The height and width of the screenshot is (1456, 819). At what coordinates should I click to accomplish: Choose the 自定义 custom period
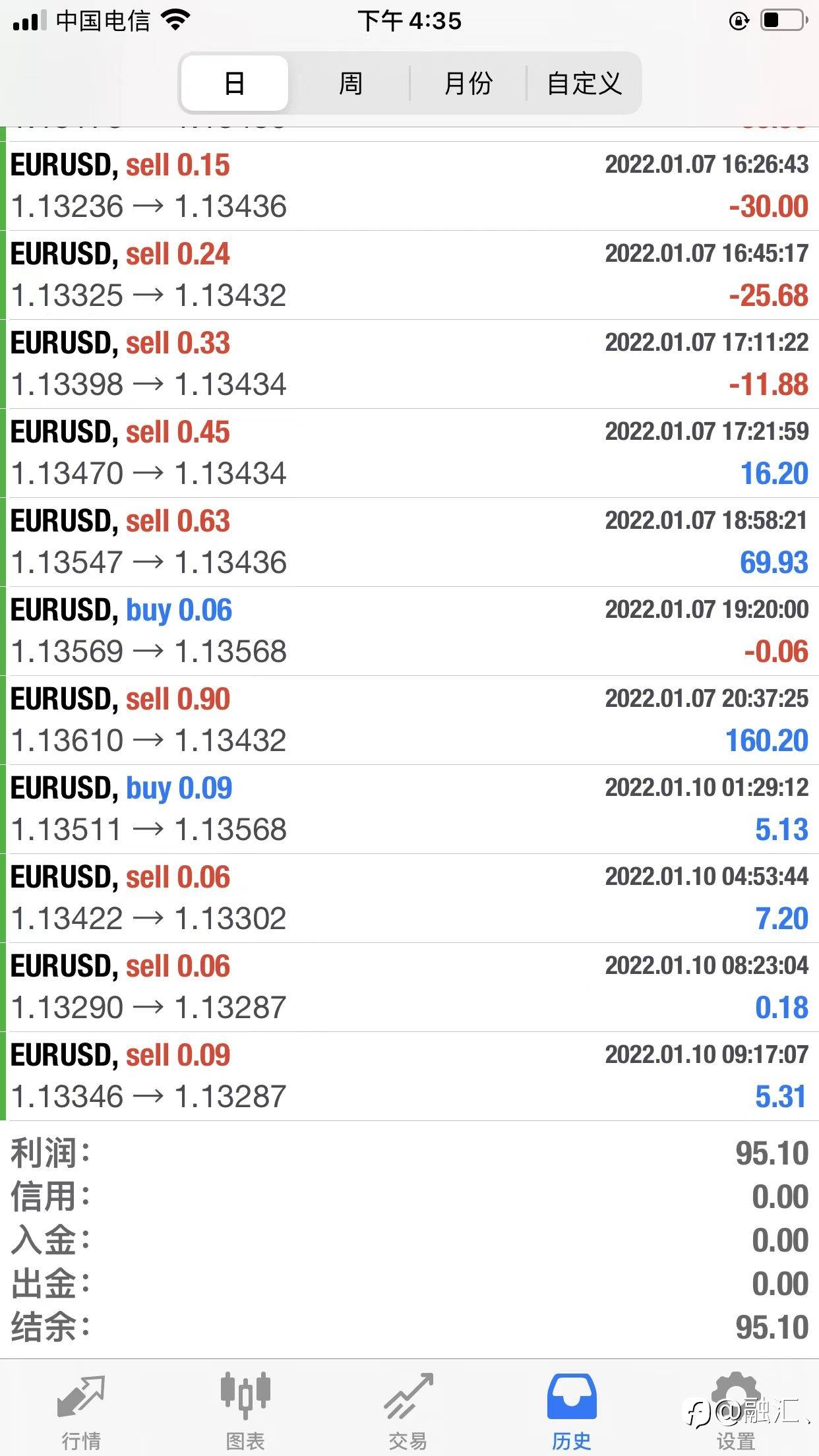(584, 83)
